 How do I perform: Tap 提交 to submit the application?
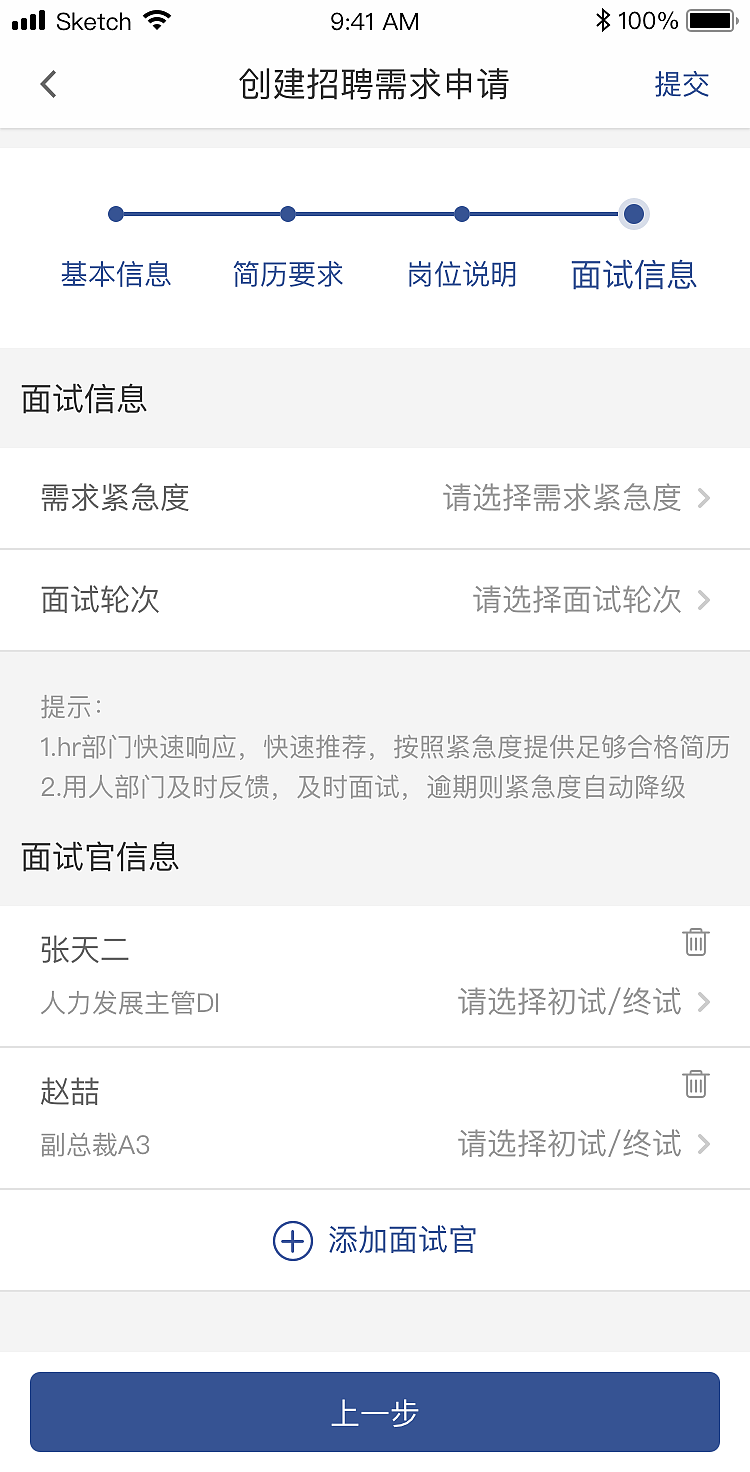click(x=682, y=84)
